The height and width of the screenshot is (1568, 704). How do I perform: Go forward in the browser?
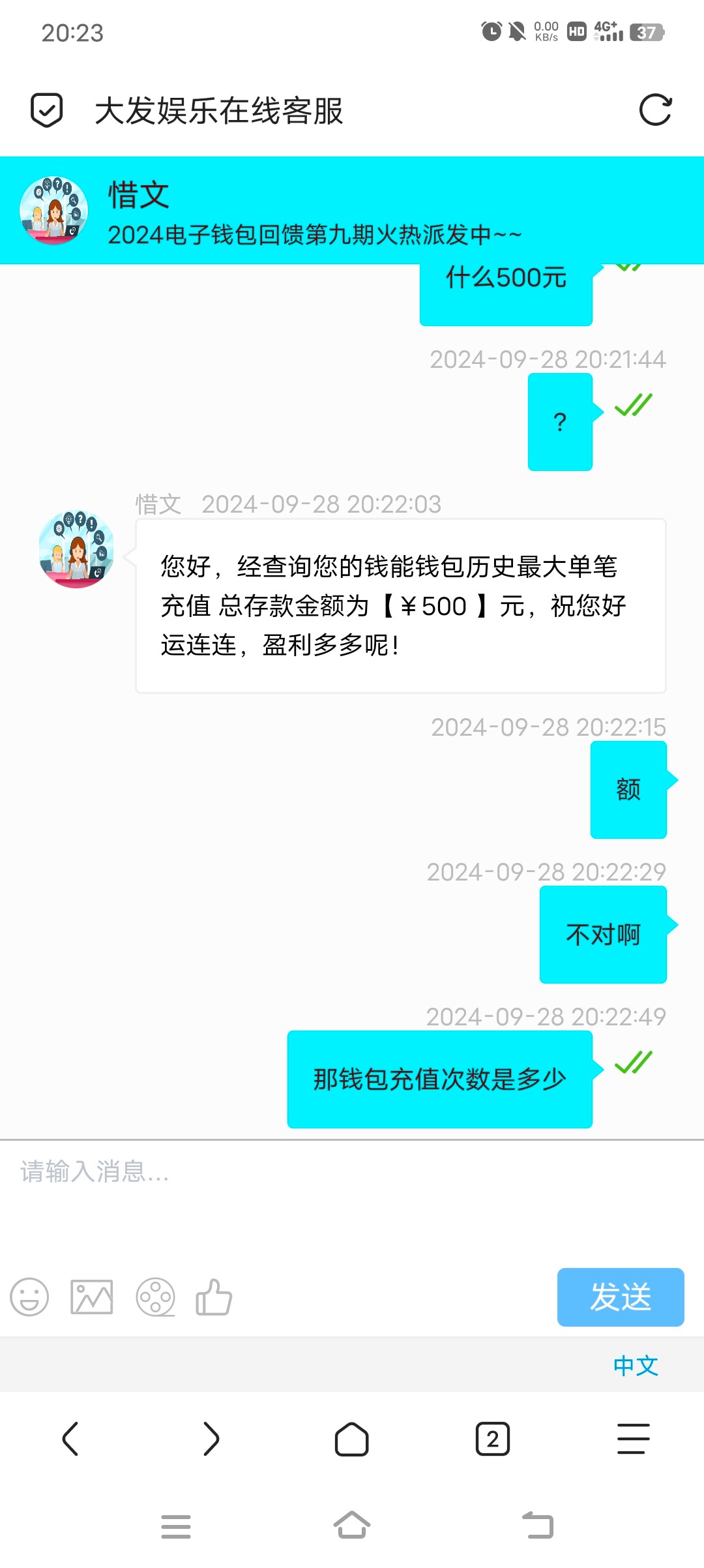click(211, 1439)
